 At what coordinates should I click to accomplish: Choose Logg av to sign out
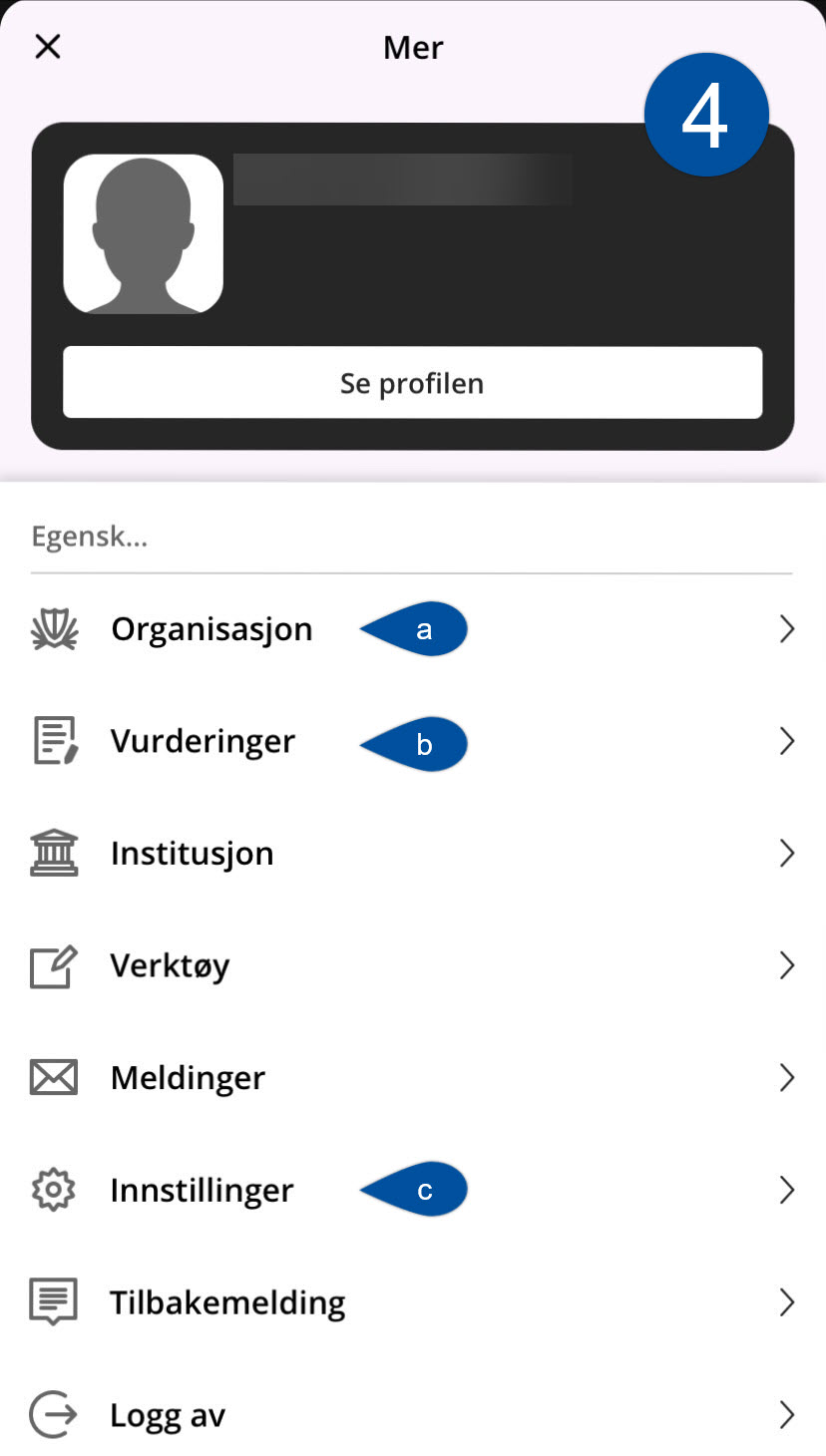413,1415
